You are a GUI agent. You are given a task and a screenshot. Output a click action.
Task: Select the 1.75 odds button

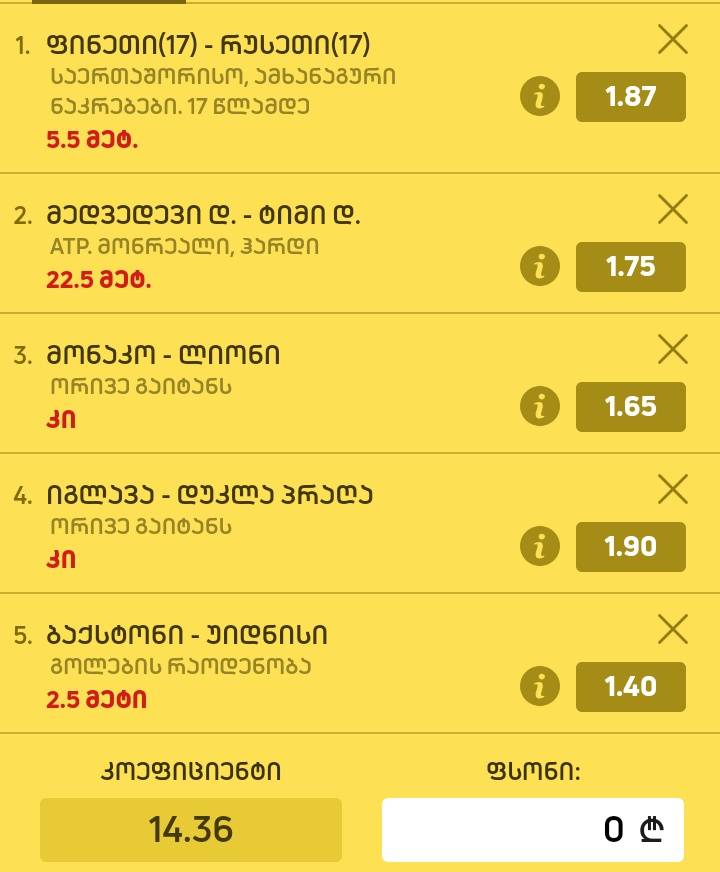point(631,267)
